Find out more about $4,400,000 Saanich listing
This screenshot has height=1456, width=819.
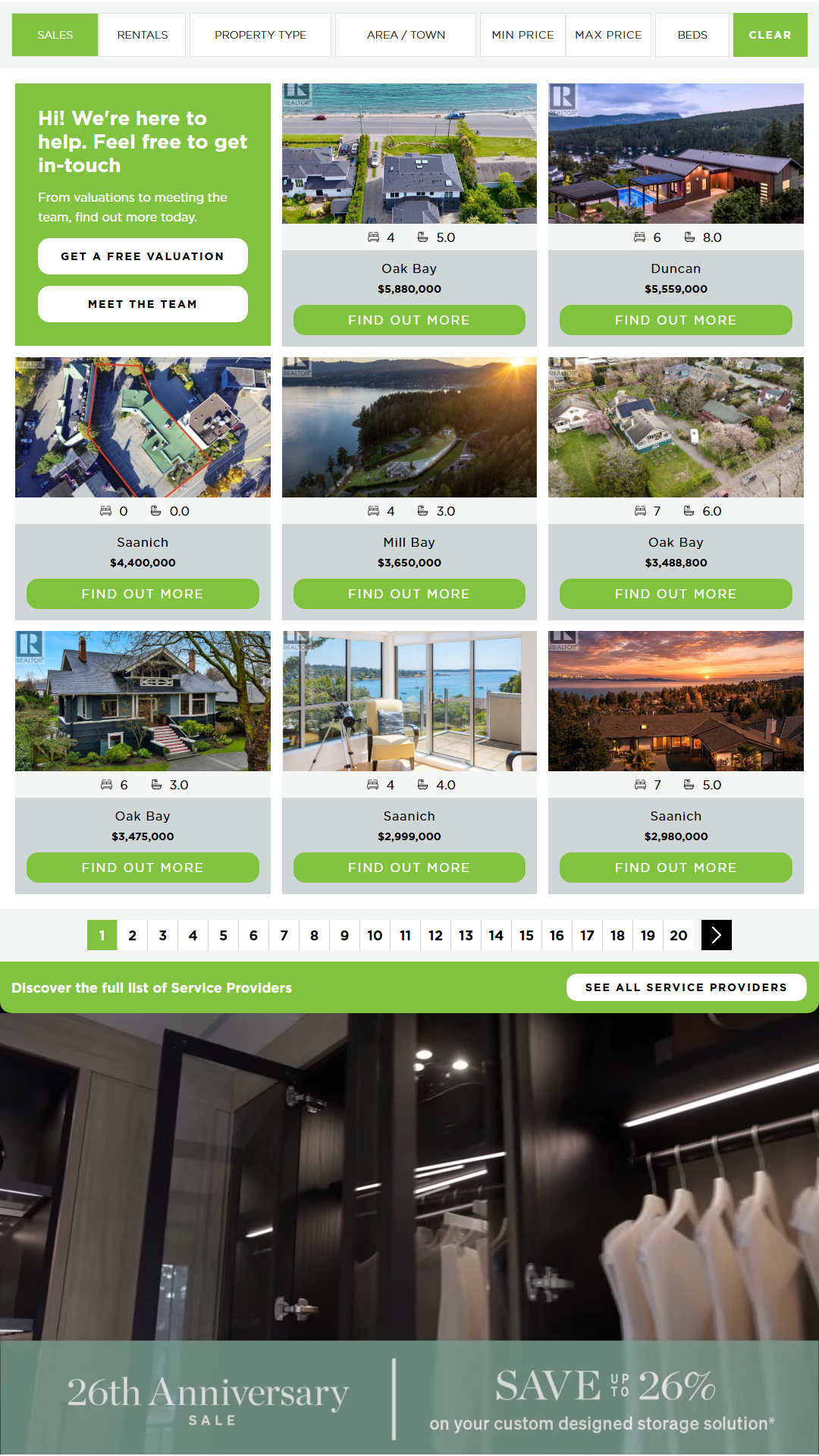tap(143, 594)
